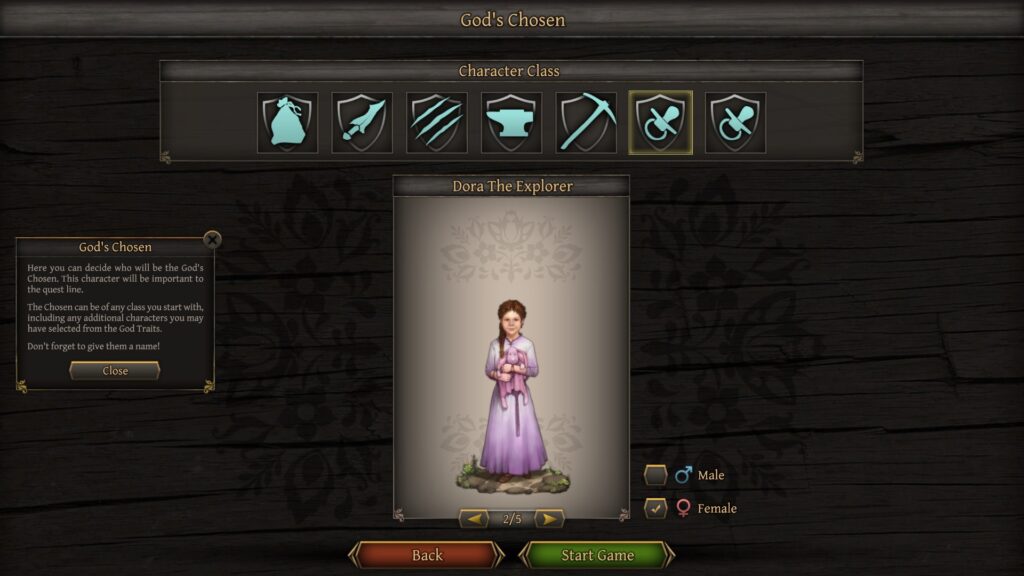Start Game with chosen character

click(x=597, y=555)
